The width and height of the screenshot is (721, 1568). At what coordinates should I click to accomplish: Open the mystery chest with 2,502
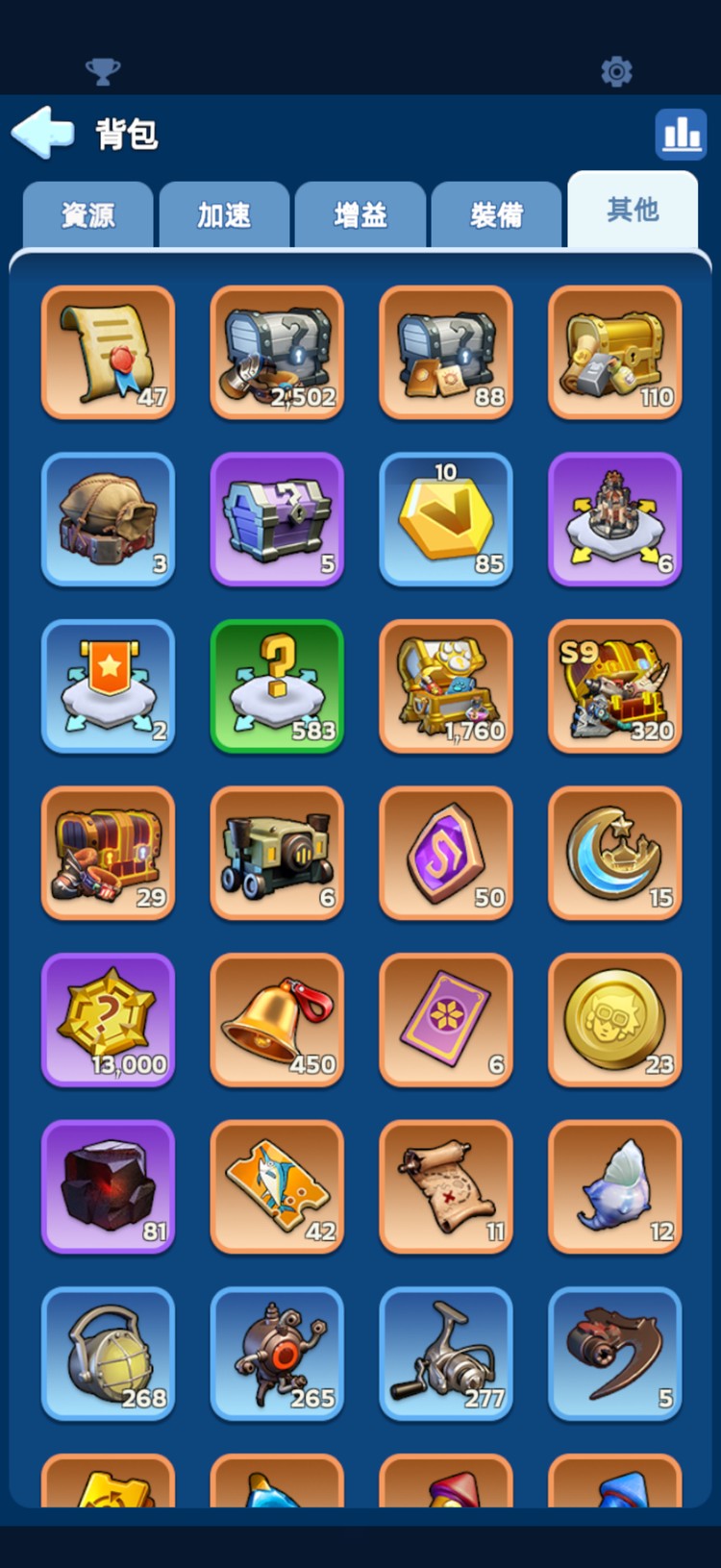pos(277,353)
